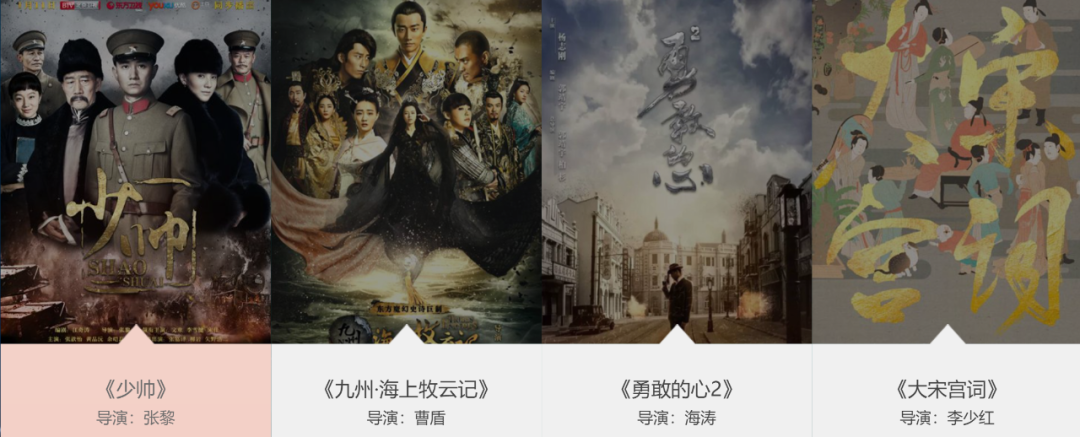Image resolution: width=1080 pixels, height=437 pixels.
Task: View the 《勇敢的心2》 drama card
Action: [x=677, y=389]
